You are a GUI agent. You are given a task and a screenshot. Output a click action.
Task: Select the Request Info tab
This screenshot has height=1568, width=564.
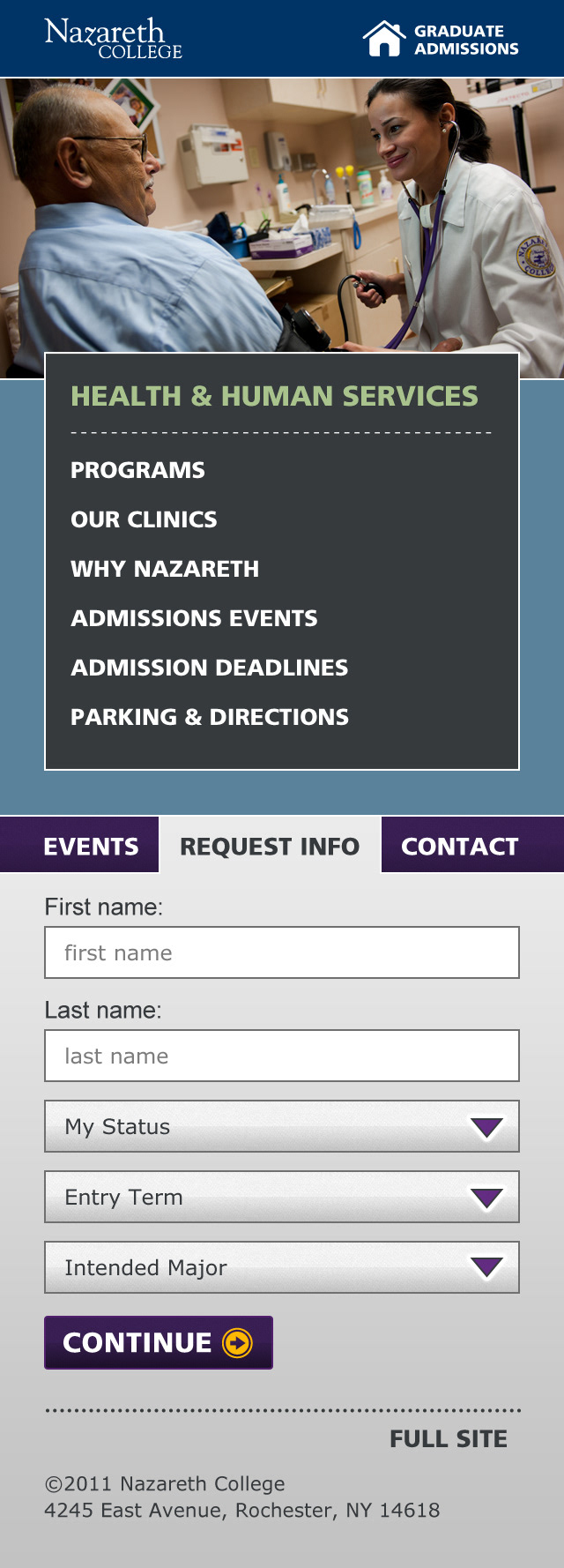point(270,847)
